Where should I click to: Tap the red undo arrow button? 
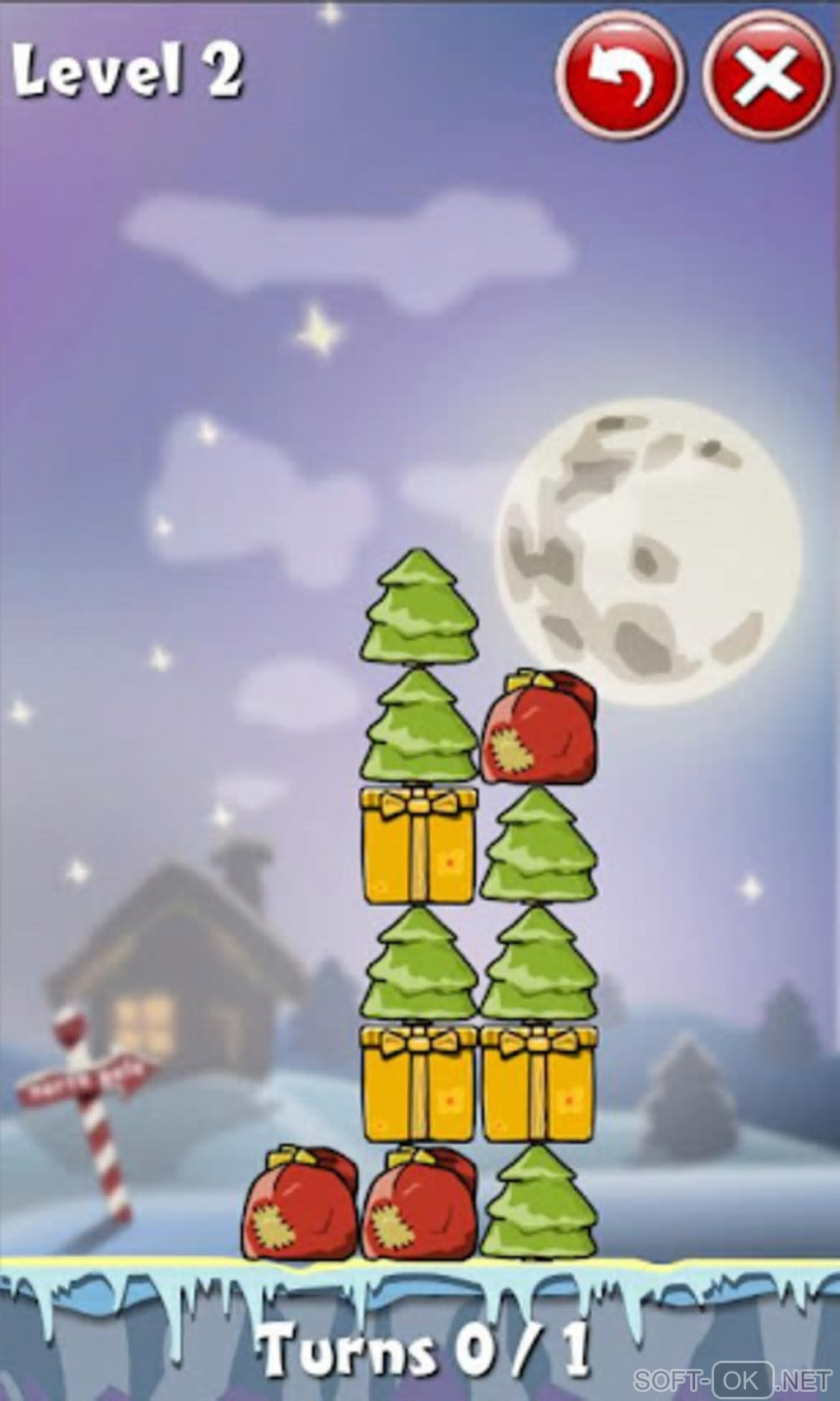click(x=621, y=76)
